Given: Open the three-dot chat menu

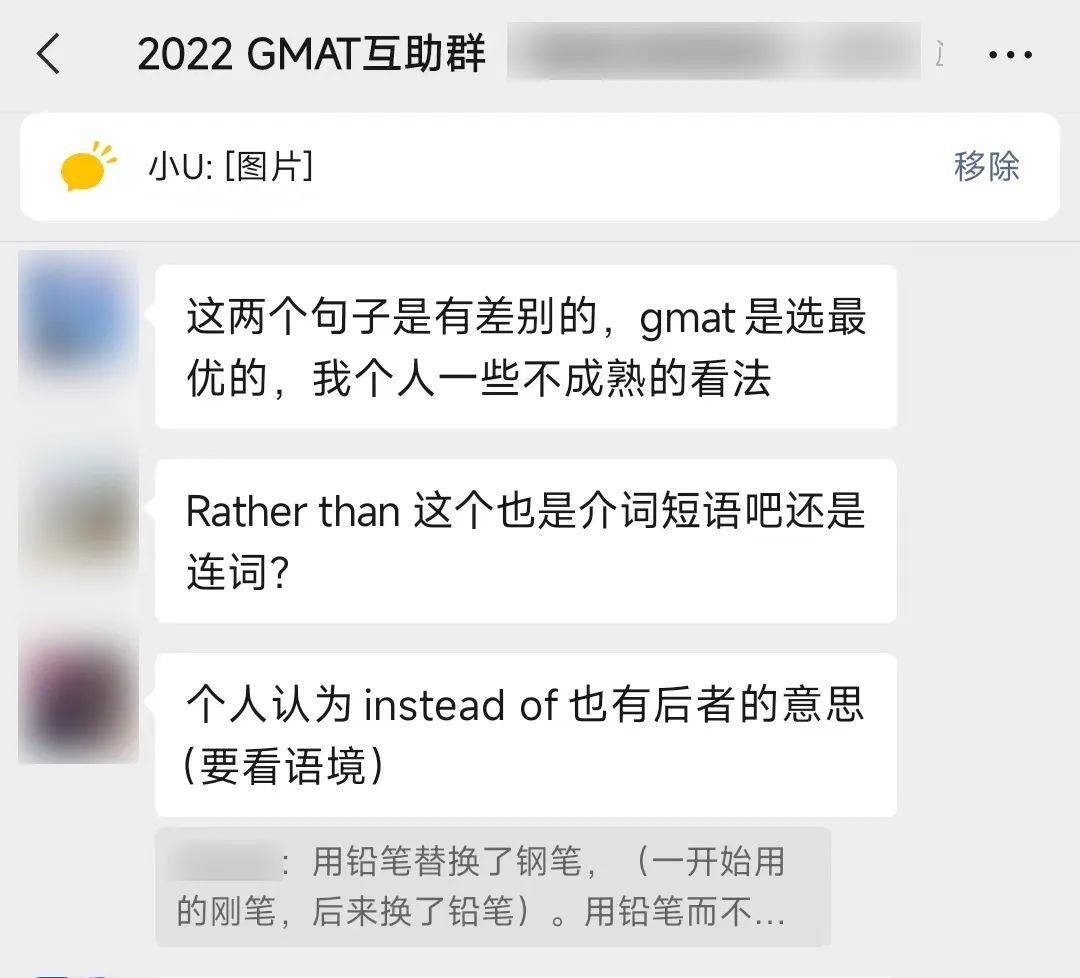Looking at the screenshot, I should 1010,55.
